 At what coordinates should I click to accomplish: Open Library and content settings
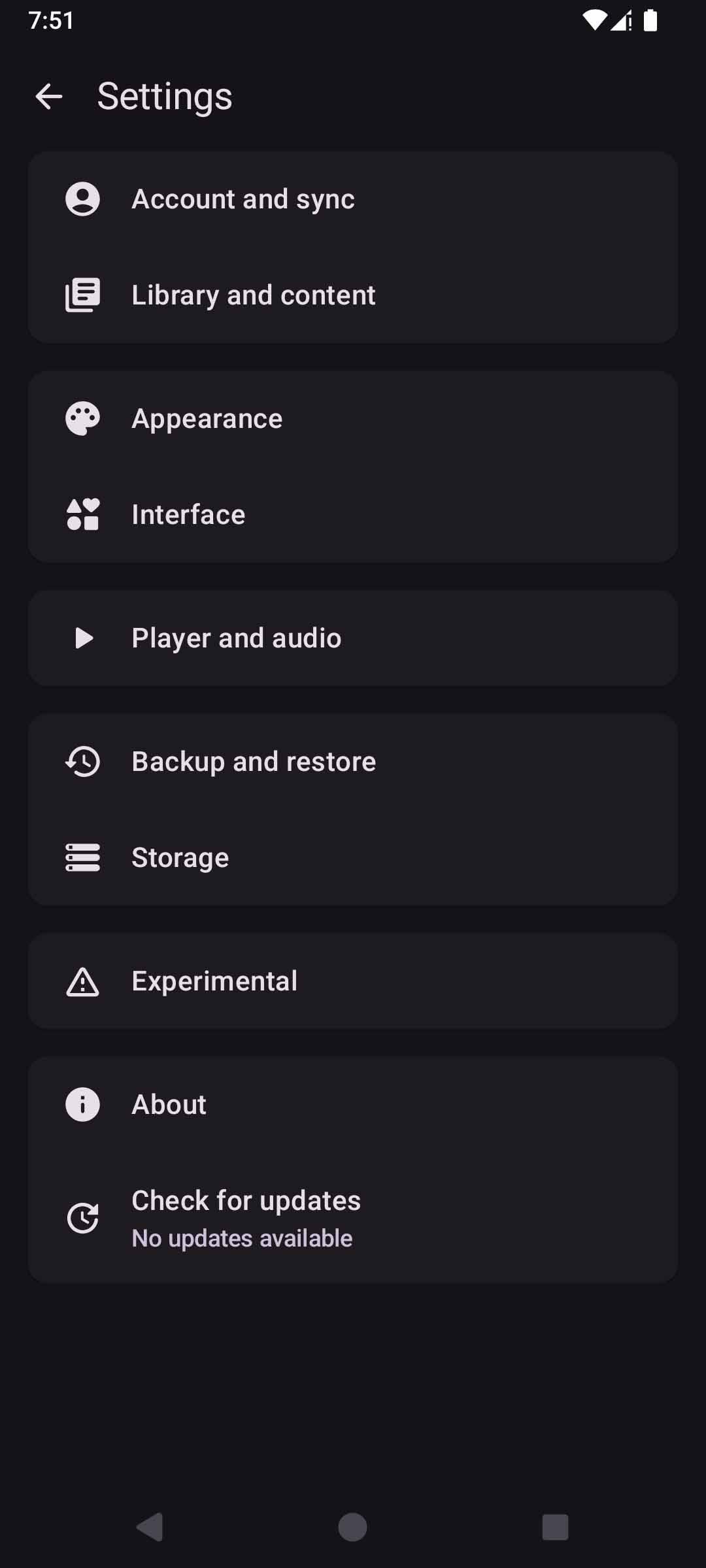tap(353, 295)
